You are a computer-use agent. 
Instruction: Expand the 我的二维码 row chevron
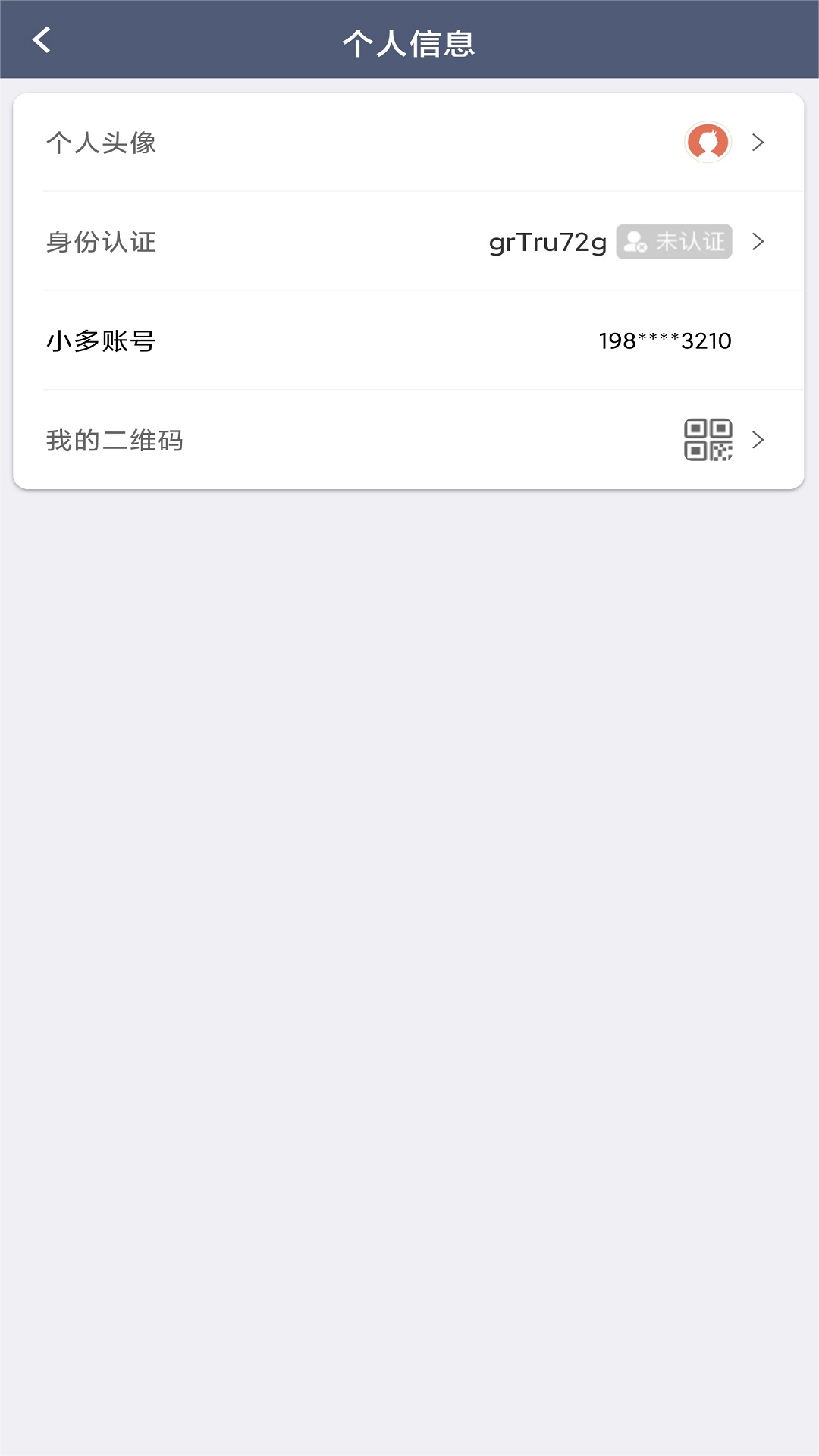(757, 440)
